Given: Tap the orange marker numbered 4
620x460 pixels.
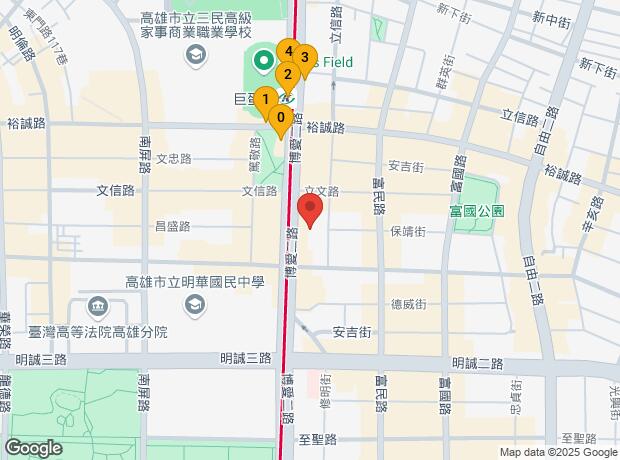Looking at the screenshot, I should pyautogui.click(x=288, y=50).
